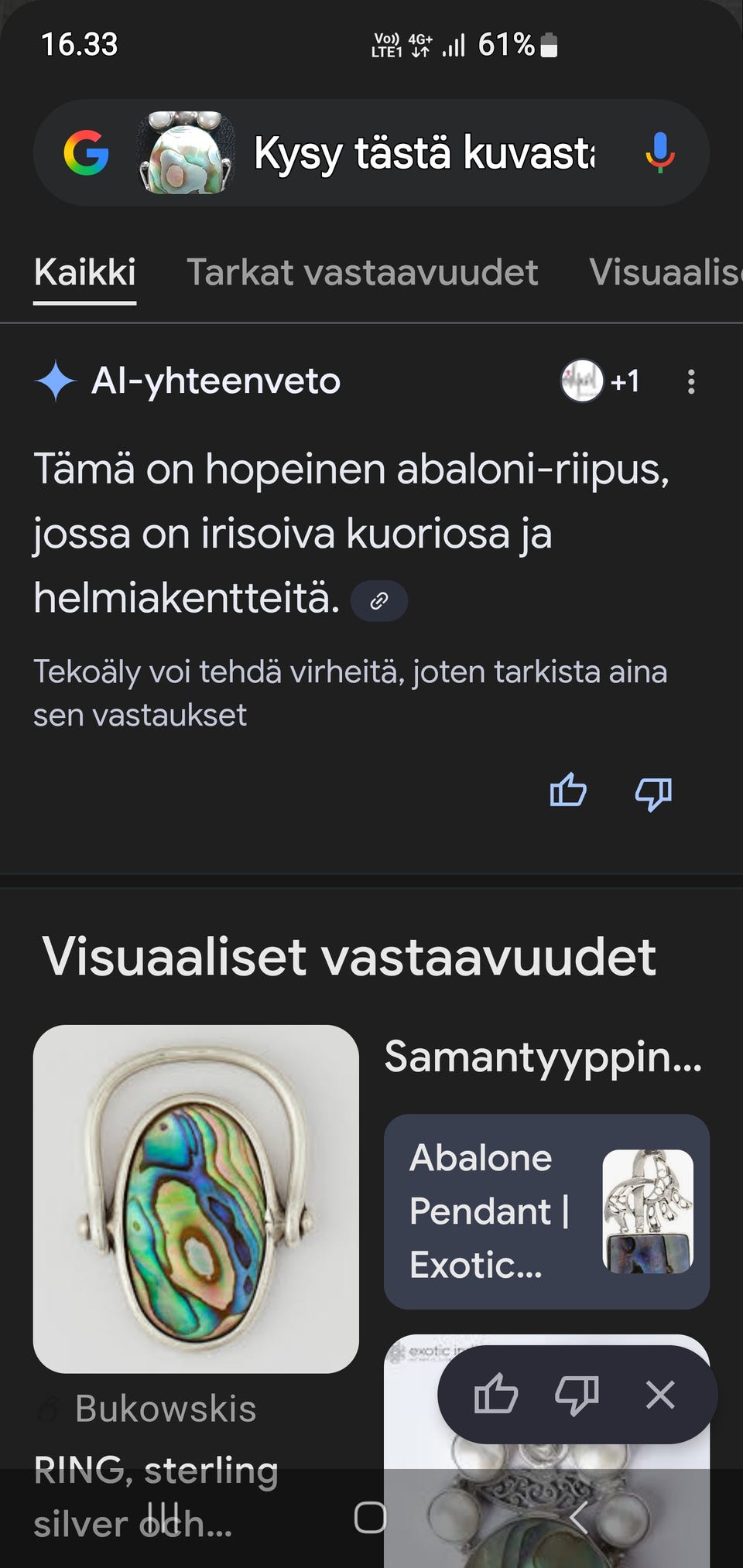The height and width of the screenshot is (1568, 743).
Task: Dismiss the floating feedback bar with X
Action: click(x=659, y=1395)
